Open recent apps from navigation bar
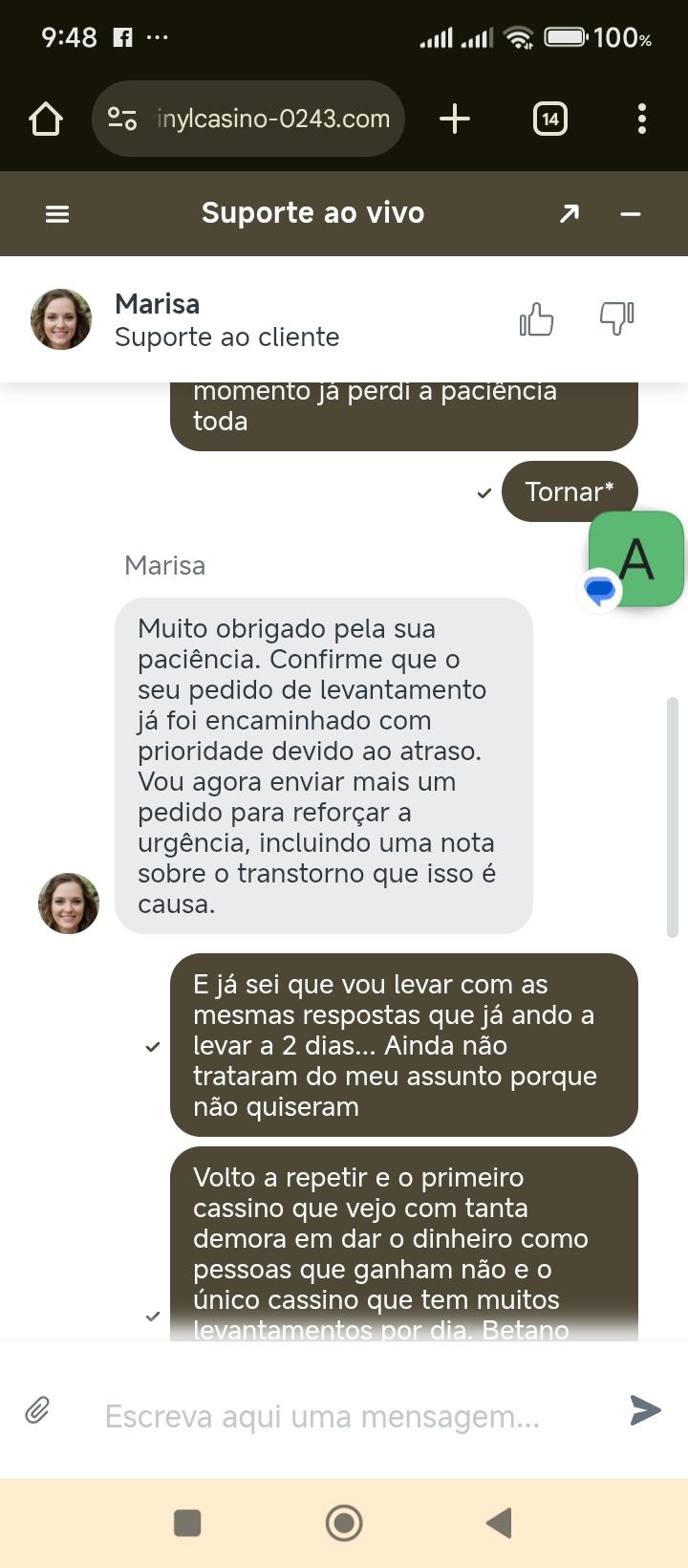 pyautogui.click(x=187, y=1522)
